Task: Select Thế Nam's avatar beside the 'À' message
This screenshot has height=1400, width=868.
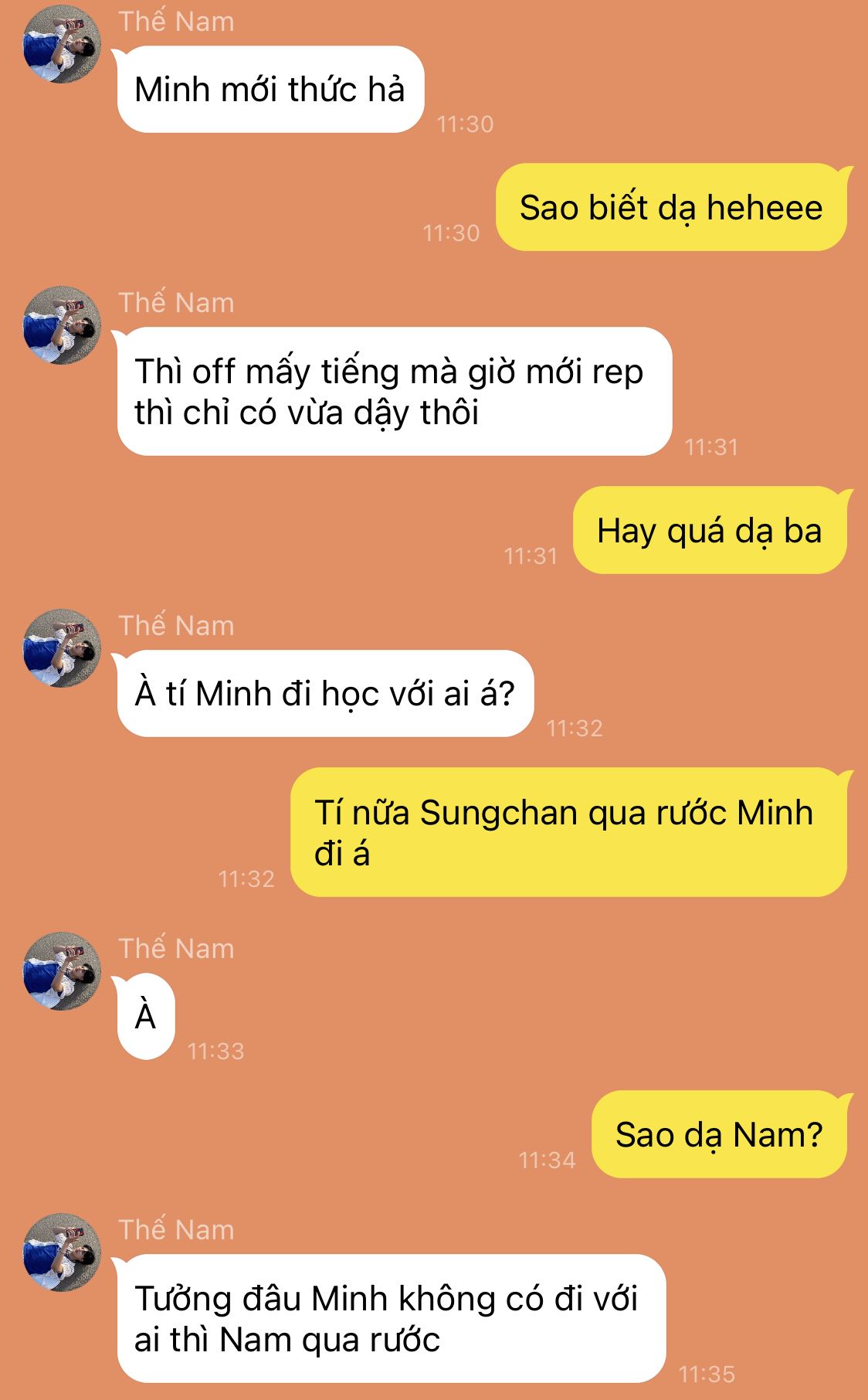Action: 62,971
